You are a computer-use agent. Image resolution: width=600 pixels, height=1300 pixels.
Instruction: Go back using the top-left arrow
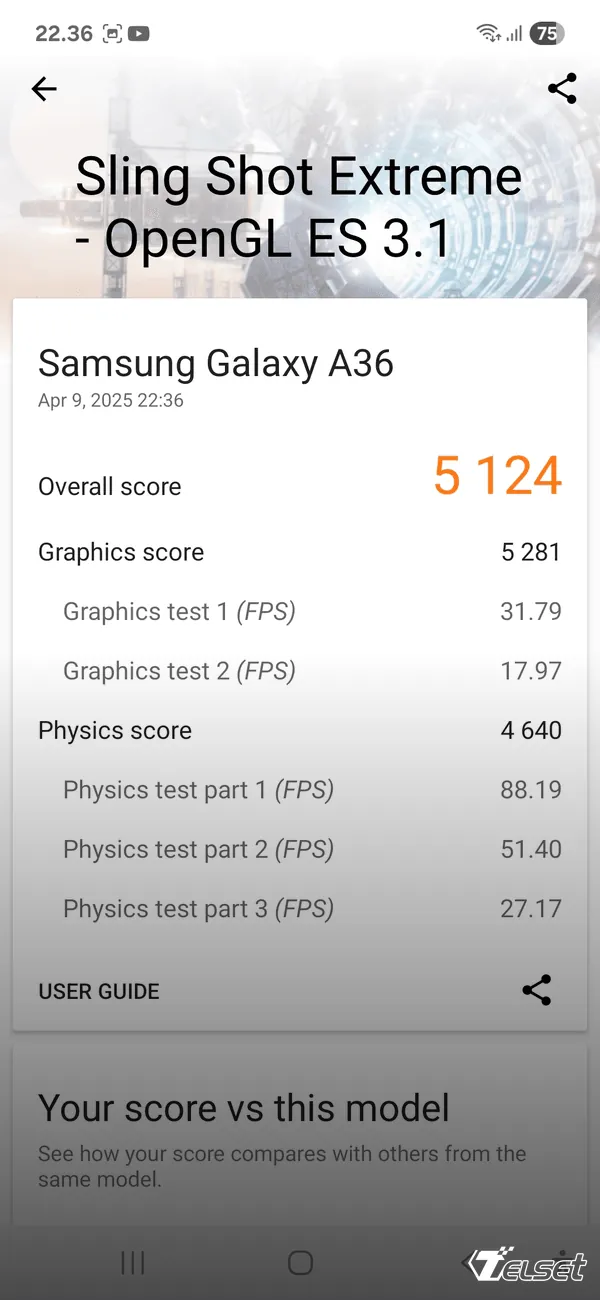click(x=44, y=89)
